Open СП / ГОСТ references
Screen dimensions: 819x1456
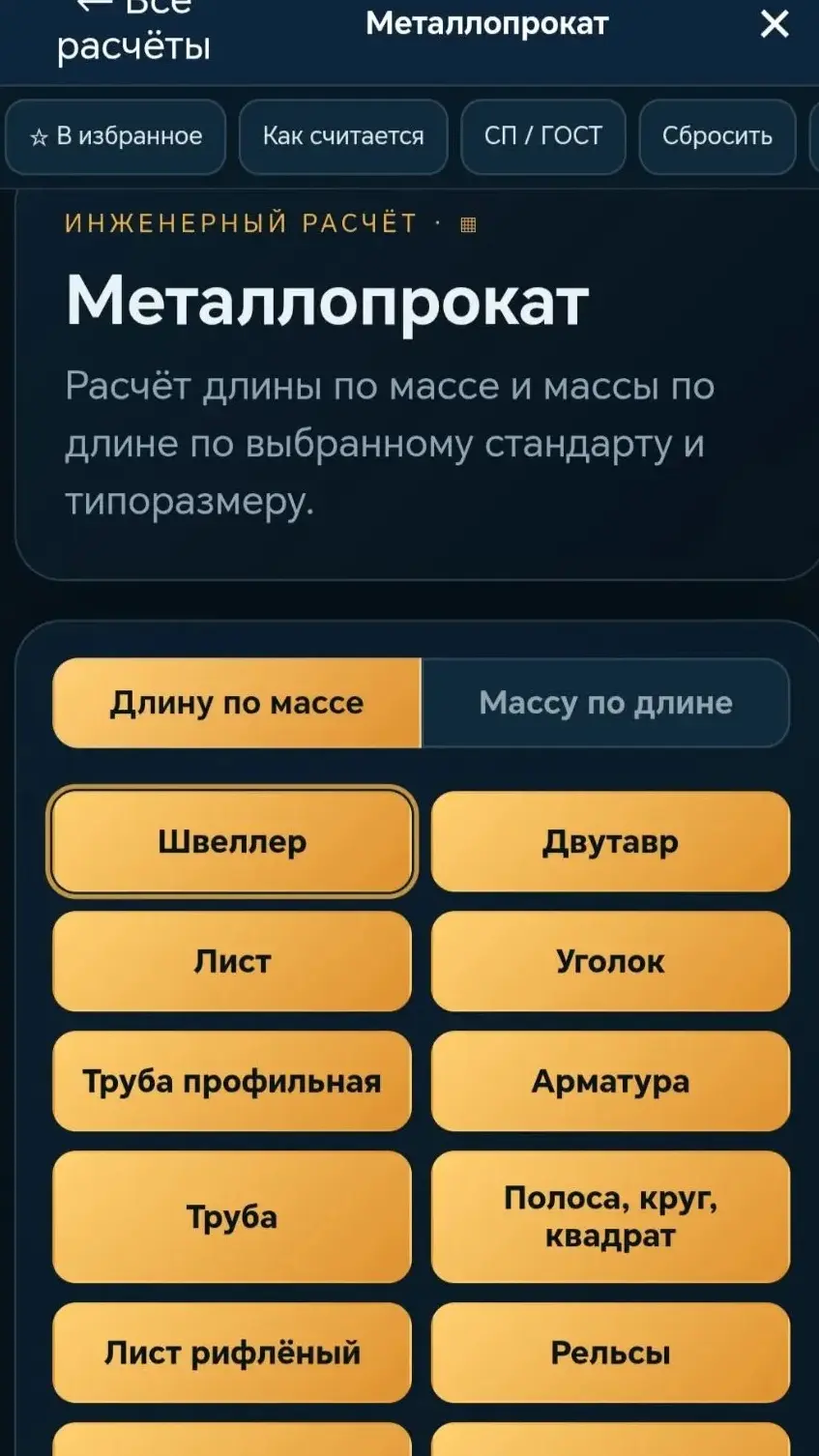542,136
